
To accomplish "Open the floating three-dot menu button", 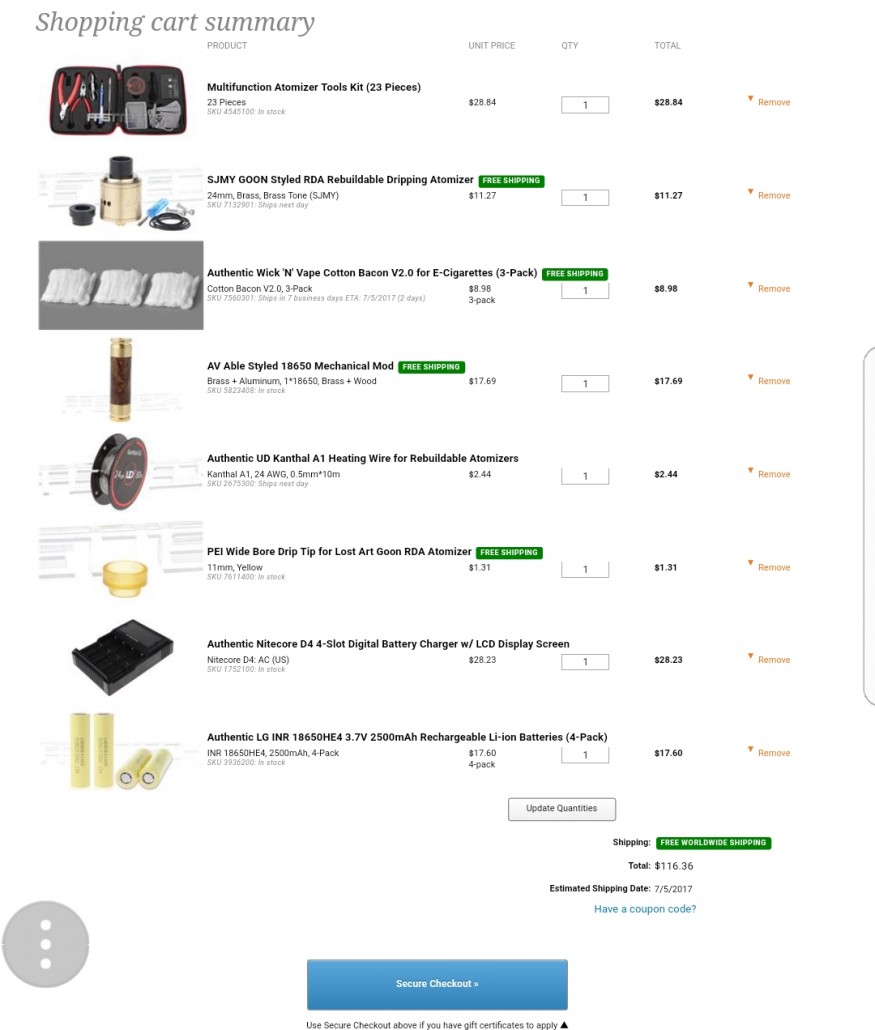I will pyautogui.click(x=45, y=945).
